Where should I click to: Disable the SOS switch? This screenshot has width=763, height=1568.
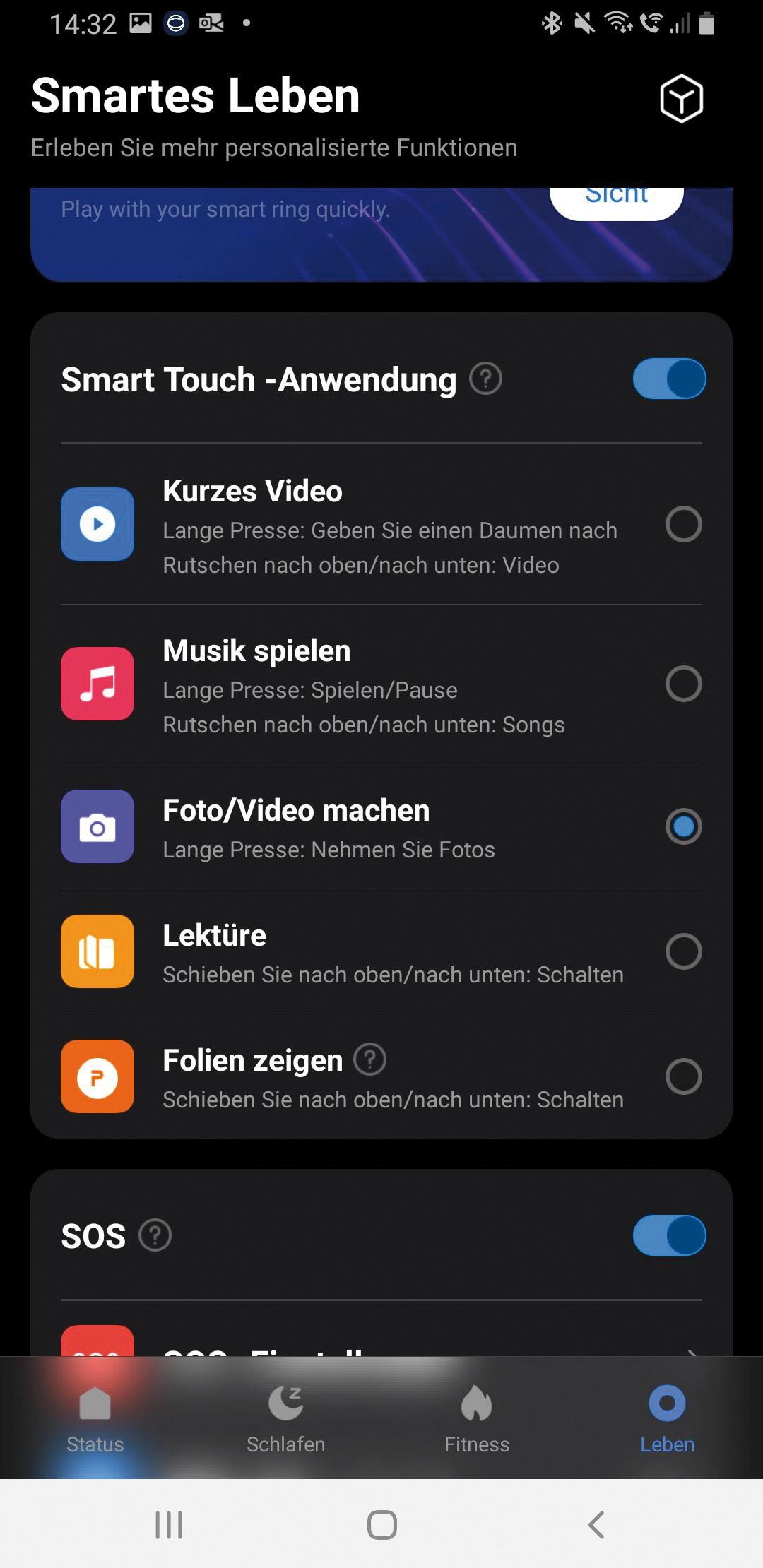(x=669, y=1235)
